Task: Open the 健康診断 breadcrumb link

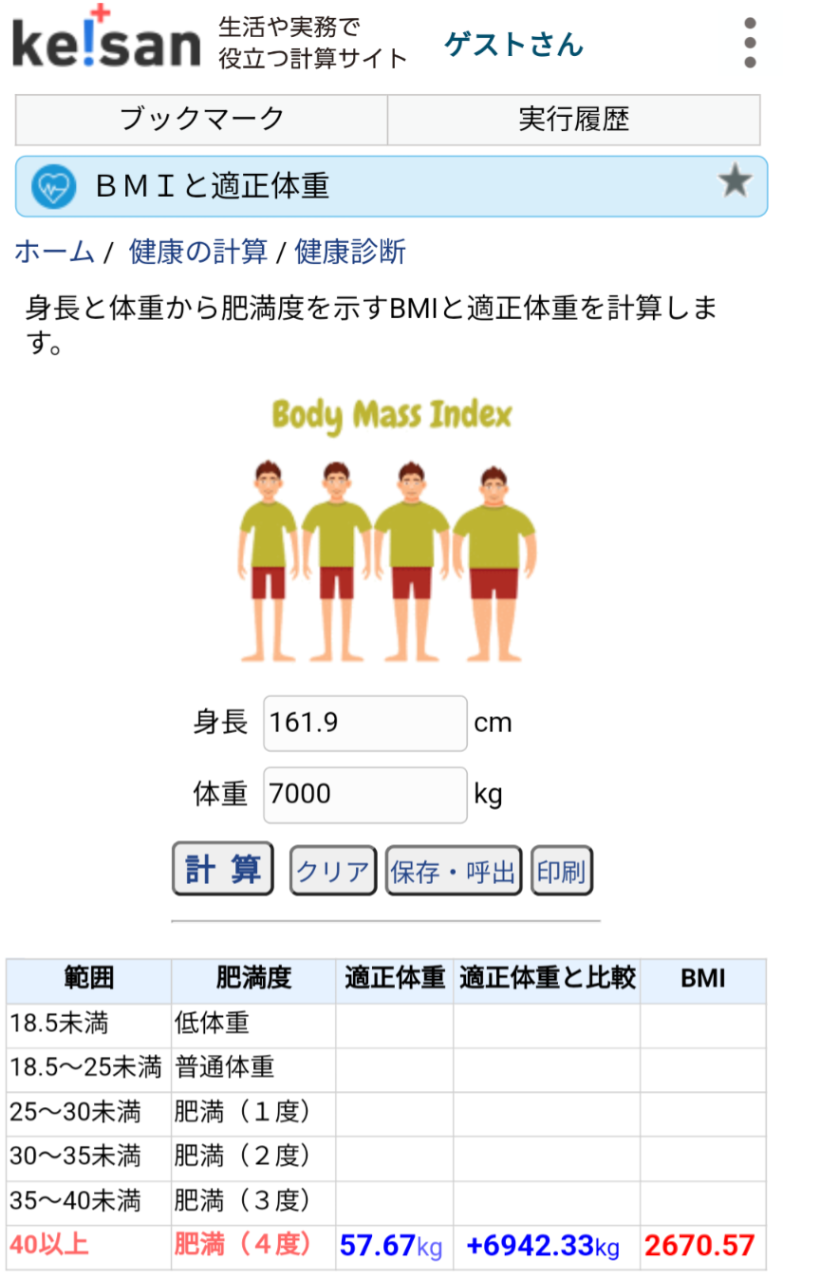Action: [350, 252]
